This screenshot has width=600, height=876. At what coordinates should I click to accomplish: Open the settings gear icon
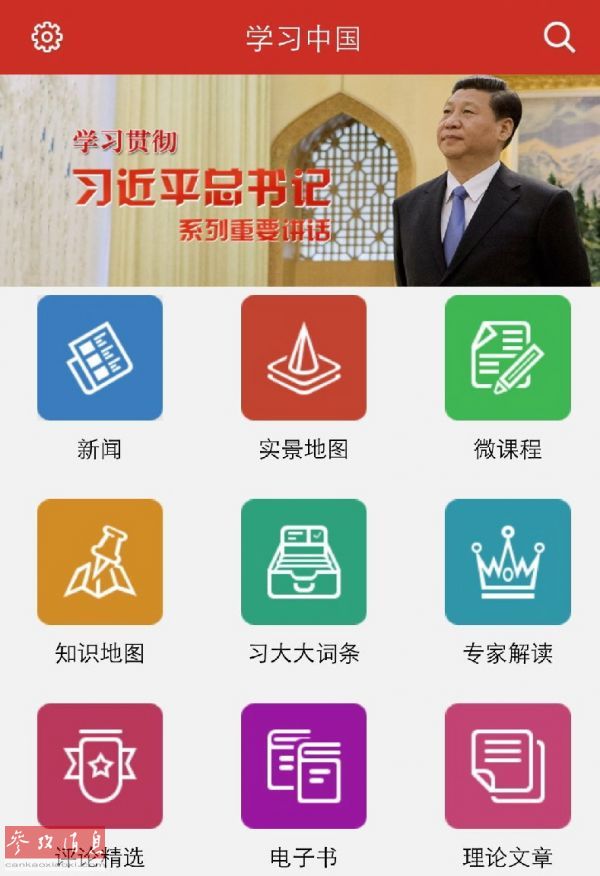pos(47,37)
